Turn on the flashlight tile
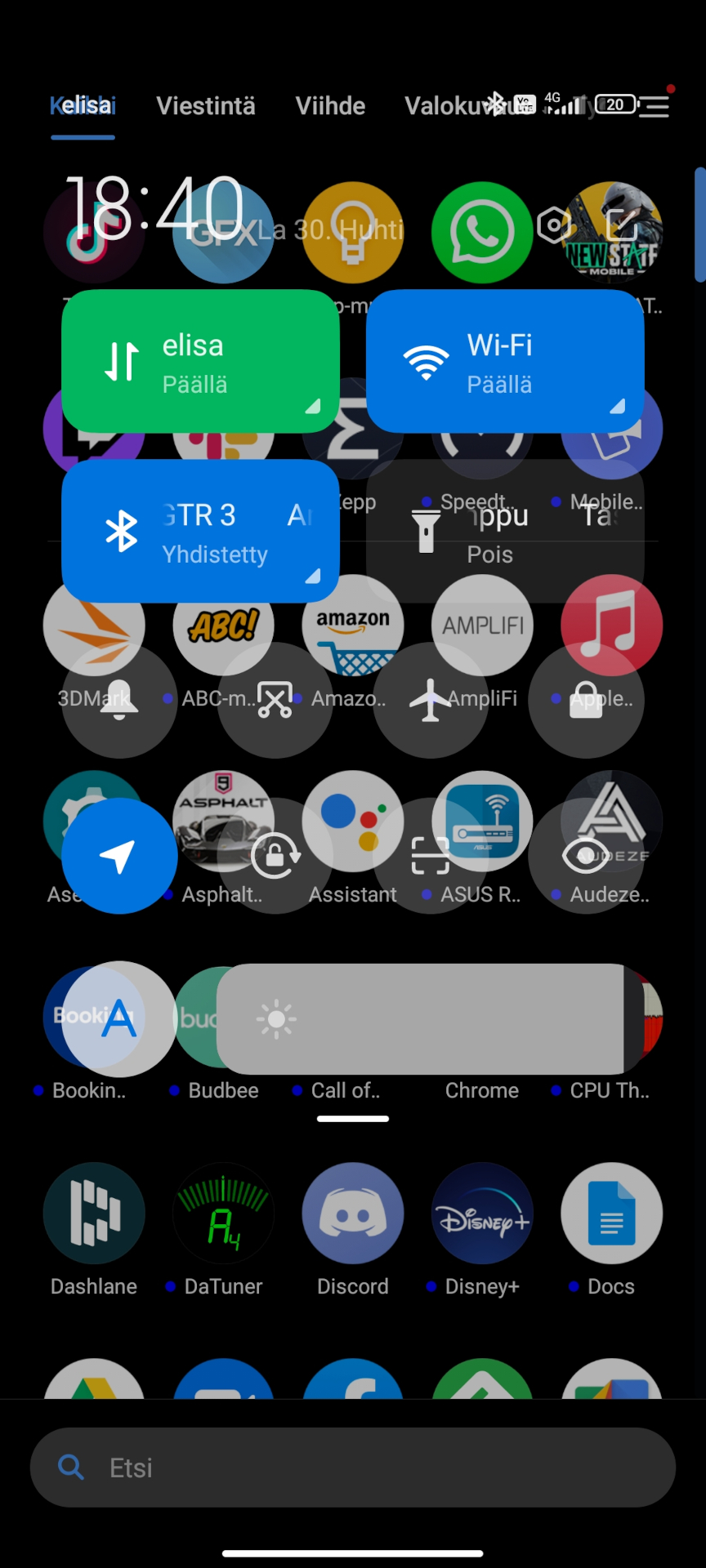This screenshot has height=1568, width=706. tap(505, 531)
